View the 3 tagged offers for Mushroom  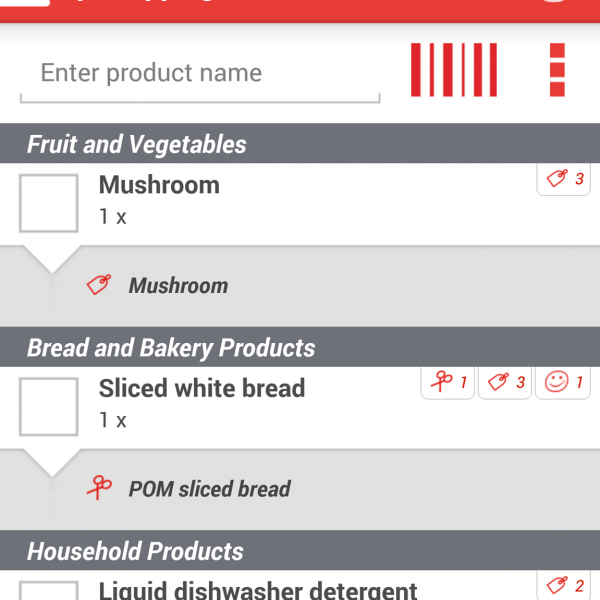pos(563,180)
